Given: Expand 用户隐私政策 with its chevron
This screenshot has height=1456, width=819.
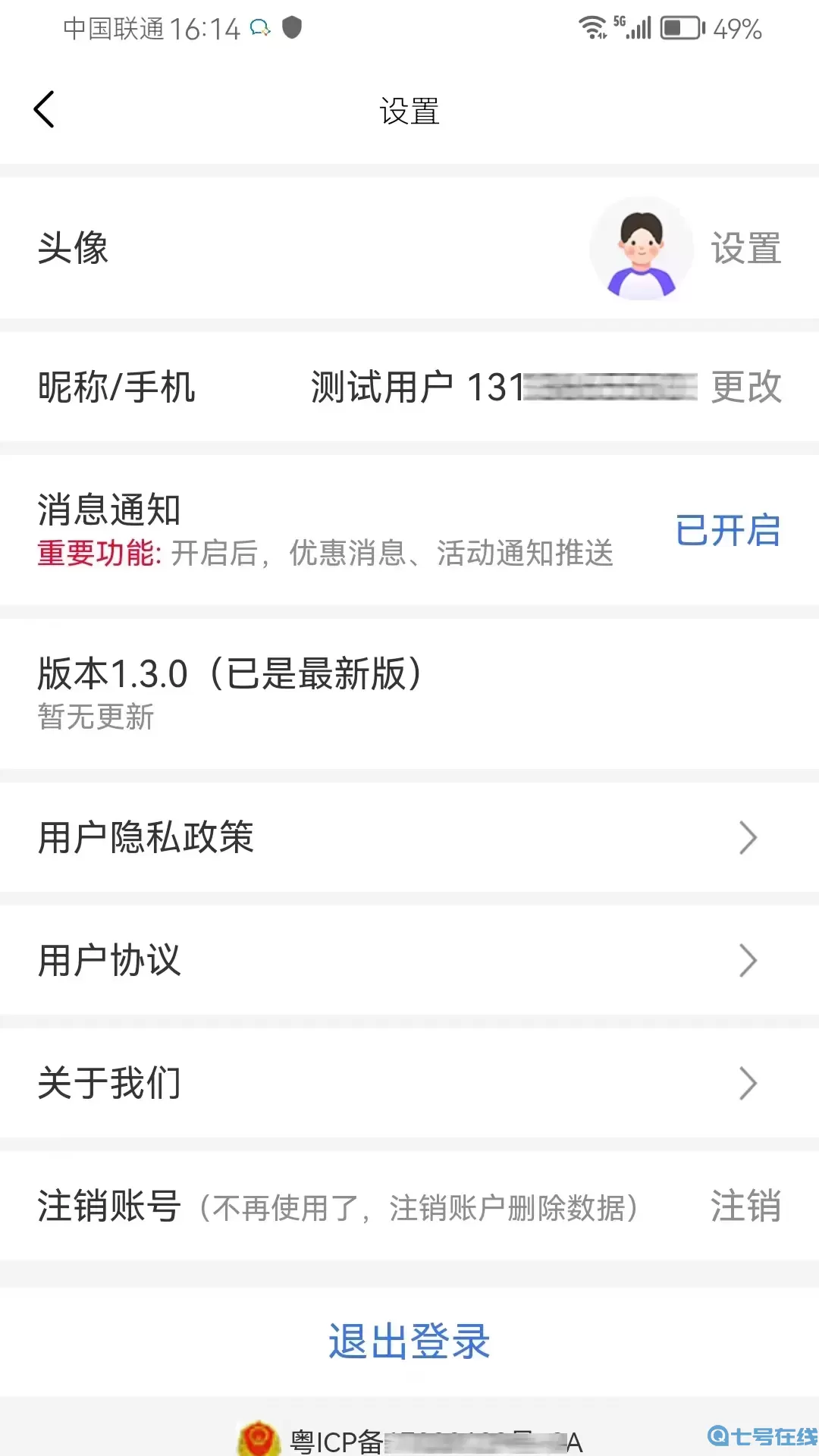Looking at the screenshot, I should (748, 837).
